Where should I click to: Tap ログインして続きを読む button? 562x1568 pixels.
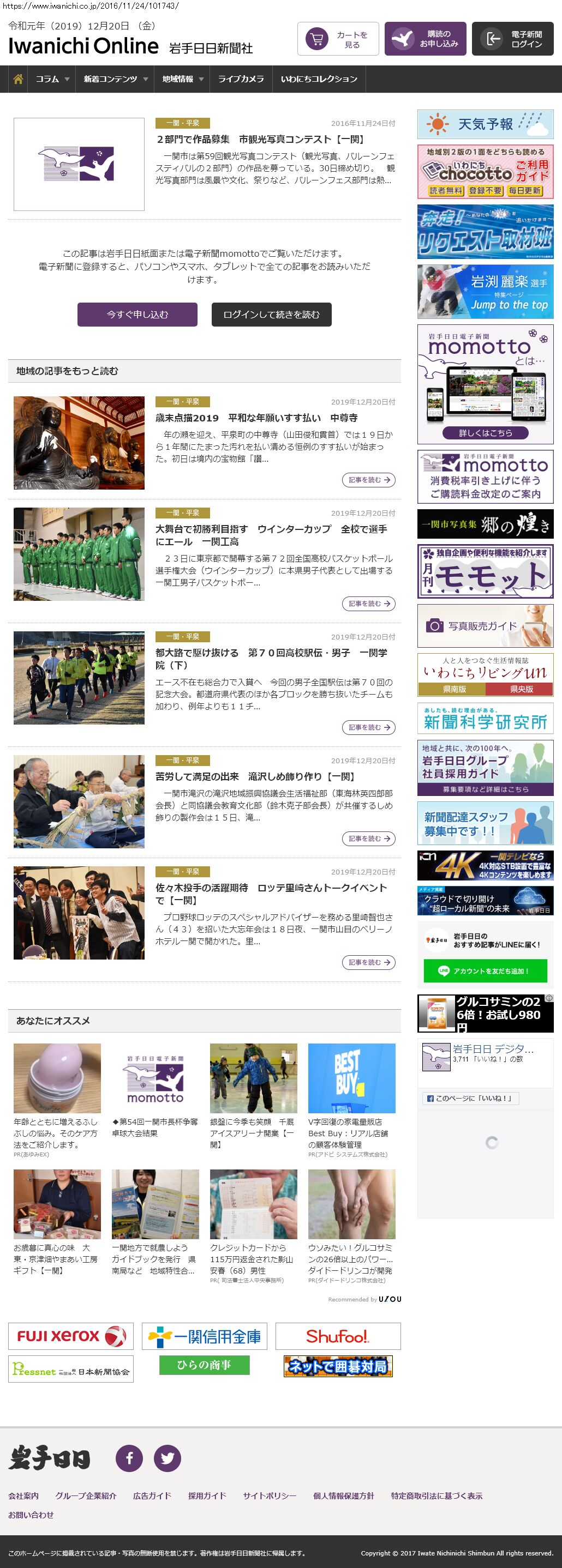272,315
